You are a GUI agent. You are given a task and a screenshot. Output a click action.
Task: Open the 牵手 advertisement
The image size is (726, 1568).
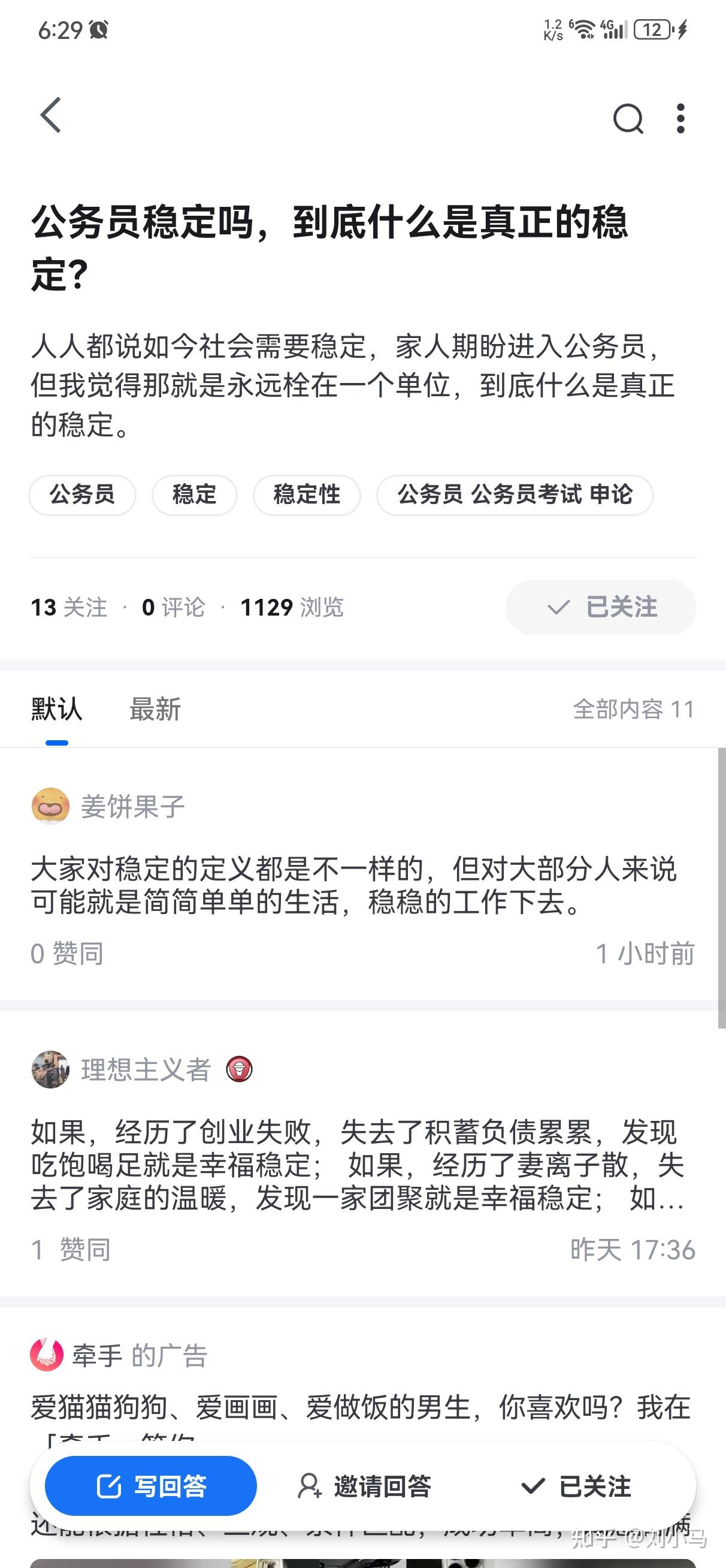(x=359, y=1407)
